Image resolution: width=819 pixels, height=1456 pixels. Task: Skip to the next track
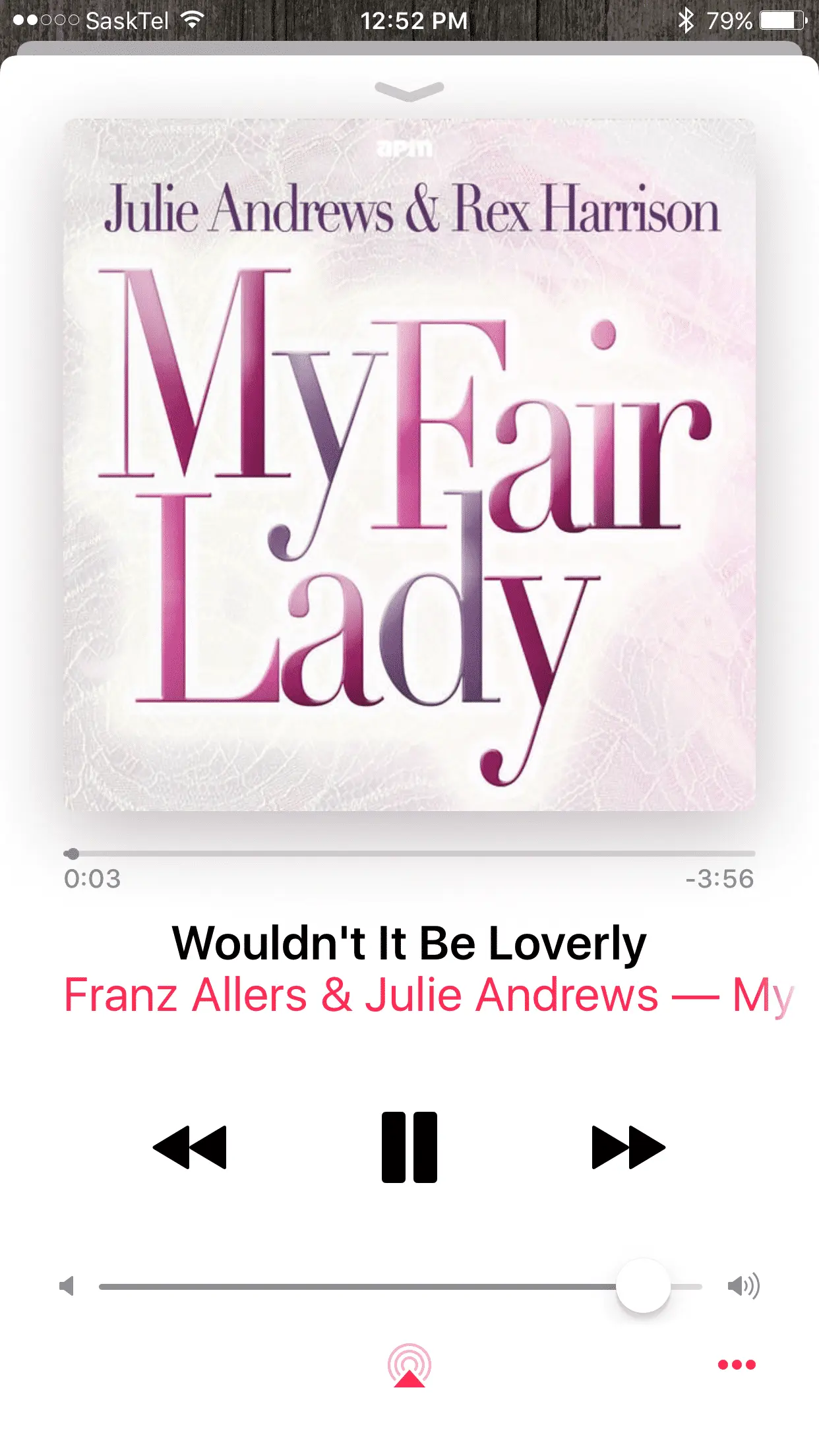[628, 1147]
